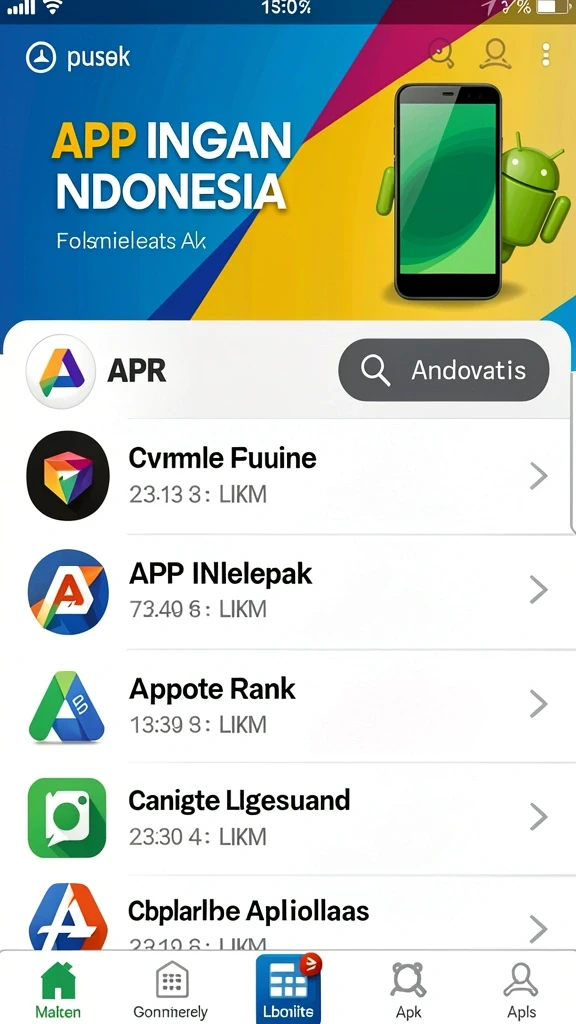Switch to the Gonnierely tab
The height and width of the screenshot is (1024, 576).
coord(170,989)
